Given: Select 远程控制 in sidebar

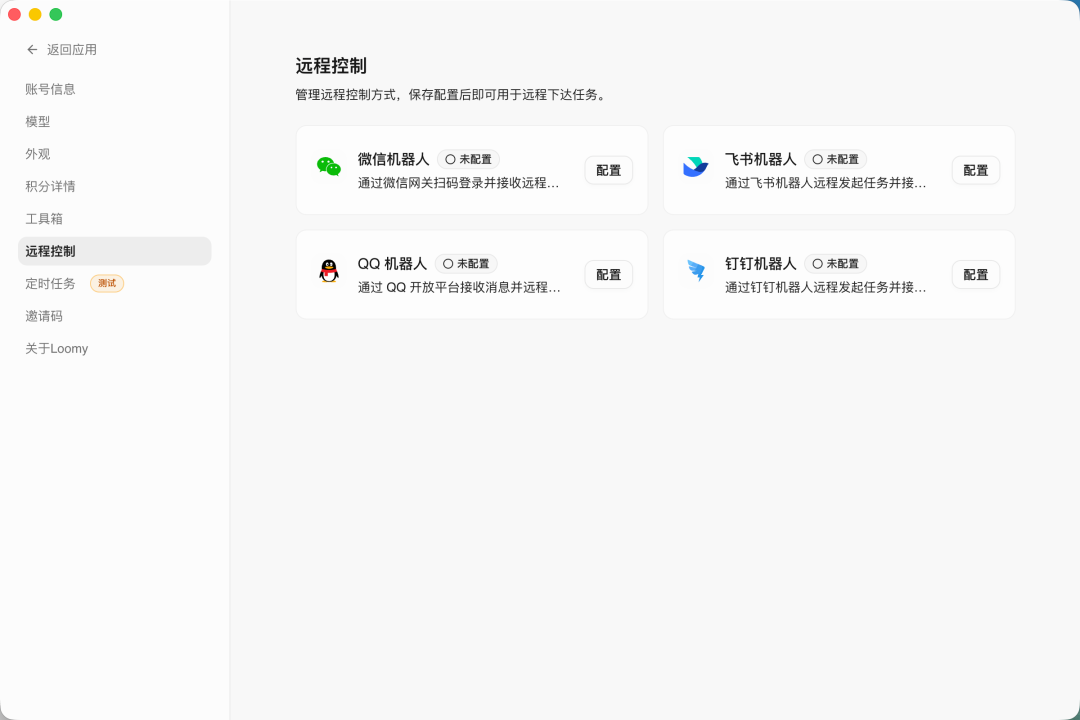Looking at the screenshot, I should (x=50, y=251).
